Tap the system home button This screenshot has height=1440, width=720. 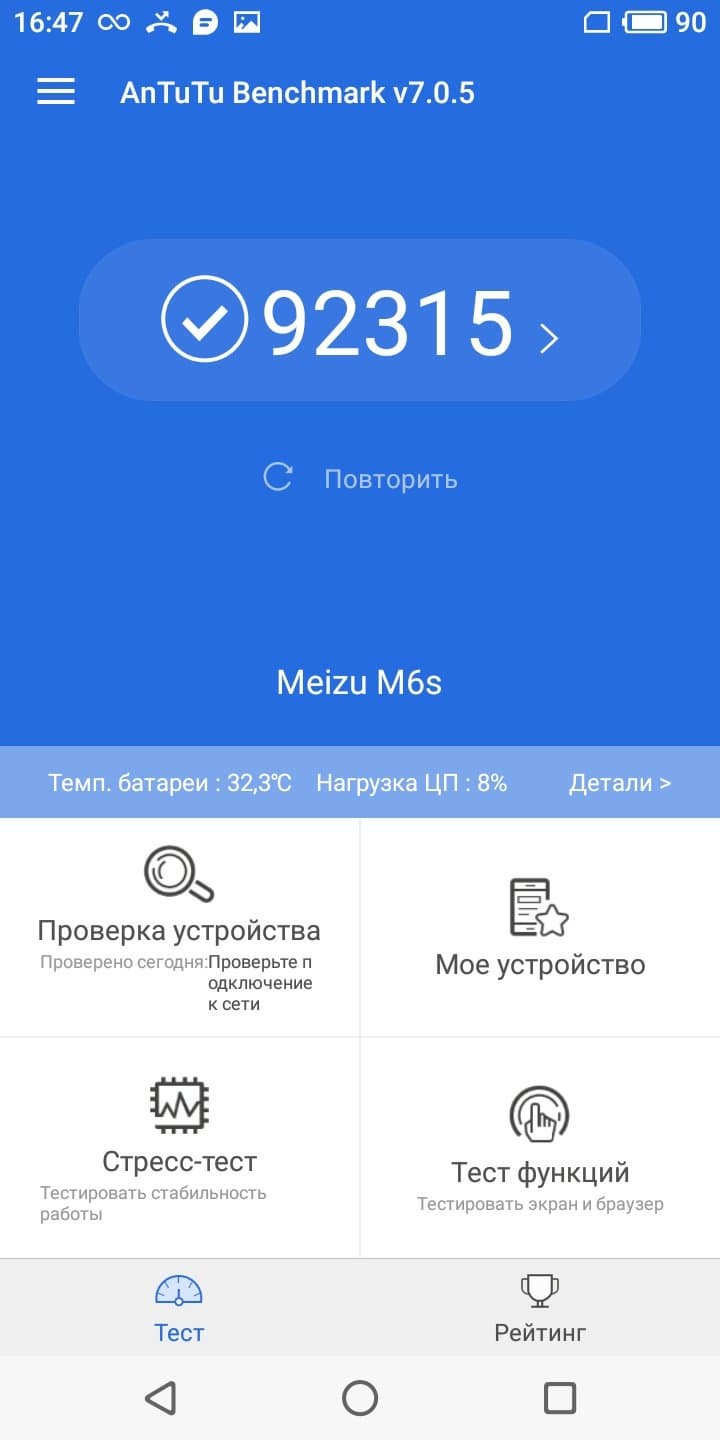pos(360,1398)
